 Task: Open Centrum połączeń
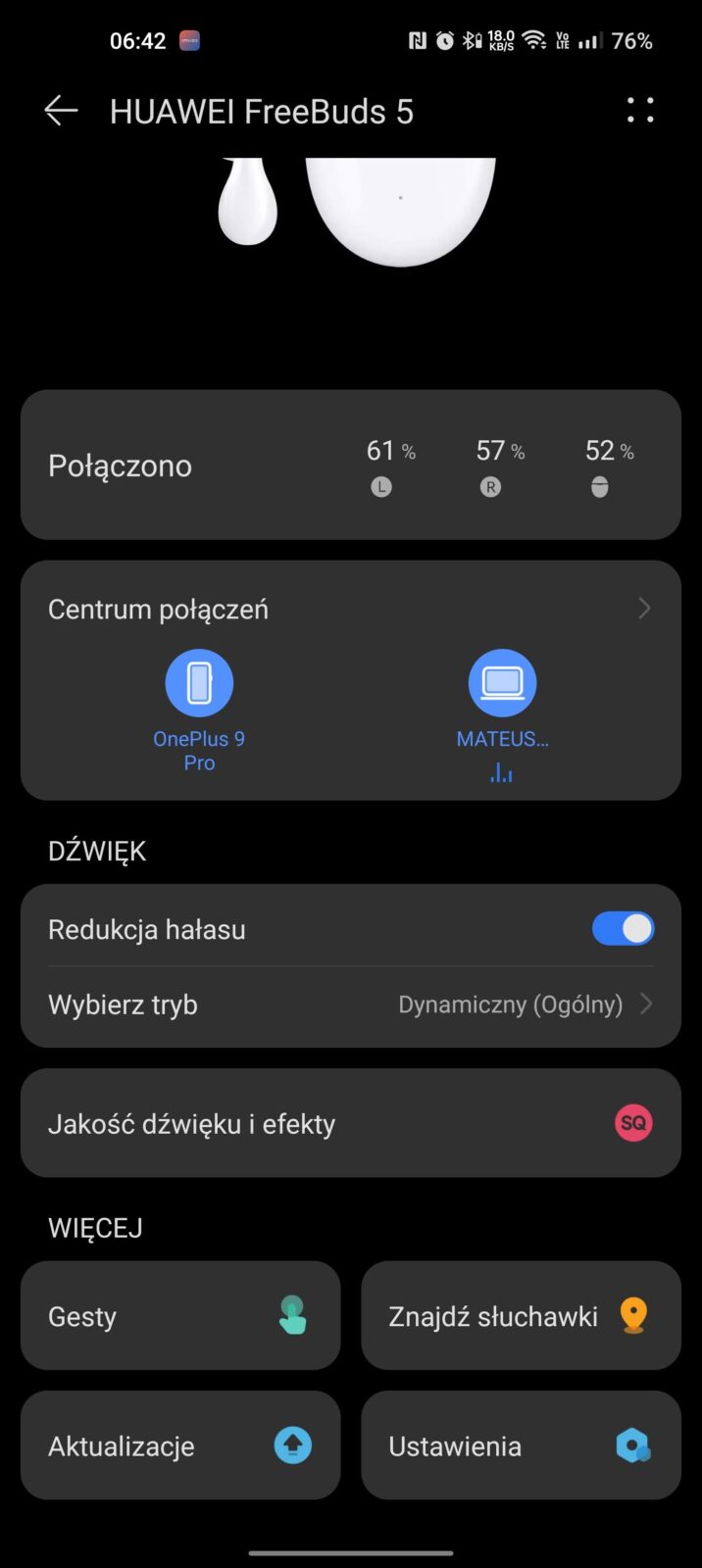(350, 610)
